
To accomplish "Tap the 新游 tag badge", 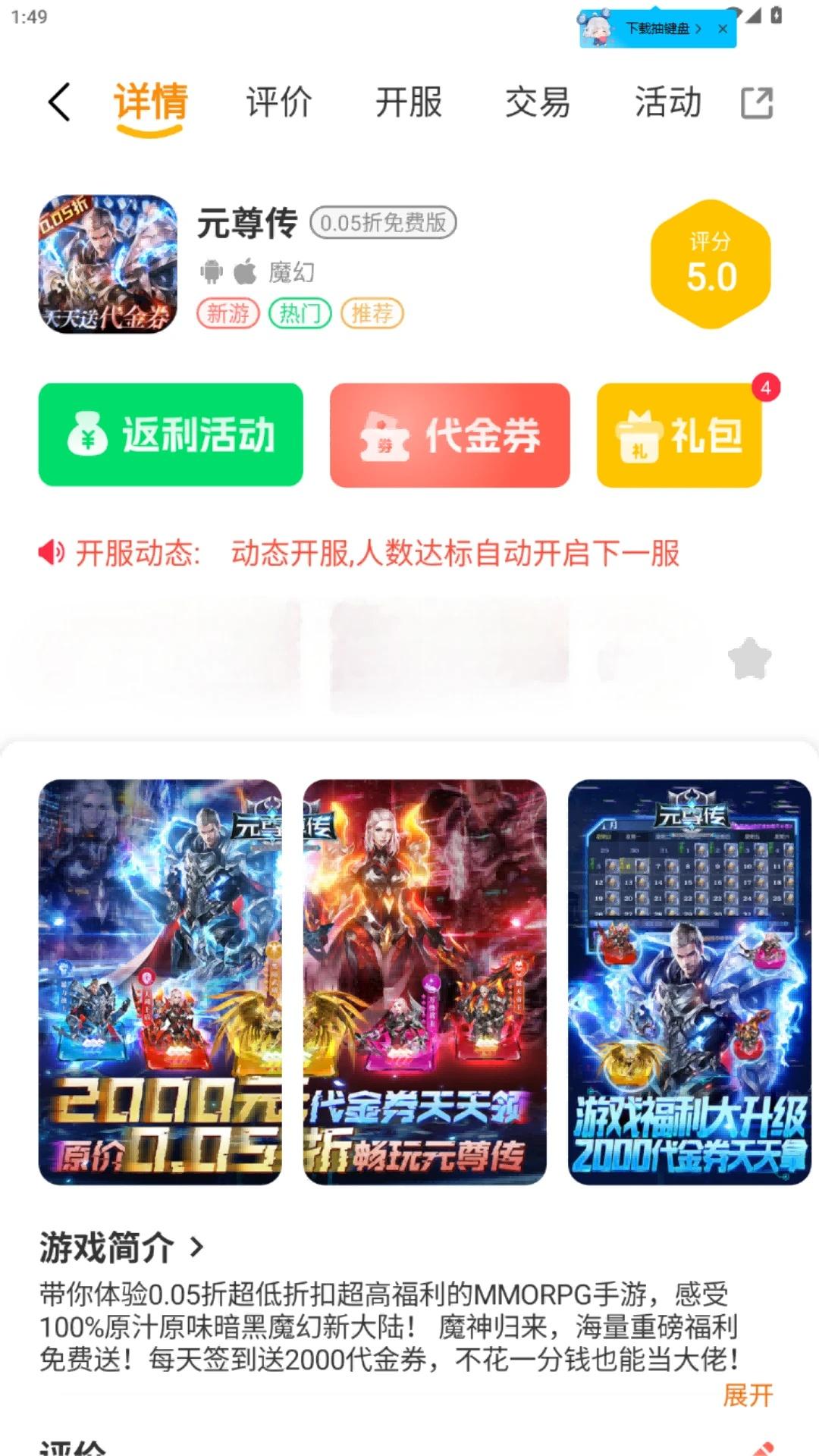I will [x=229, y=313].
